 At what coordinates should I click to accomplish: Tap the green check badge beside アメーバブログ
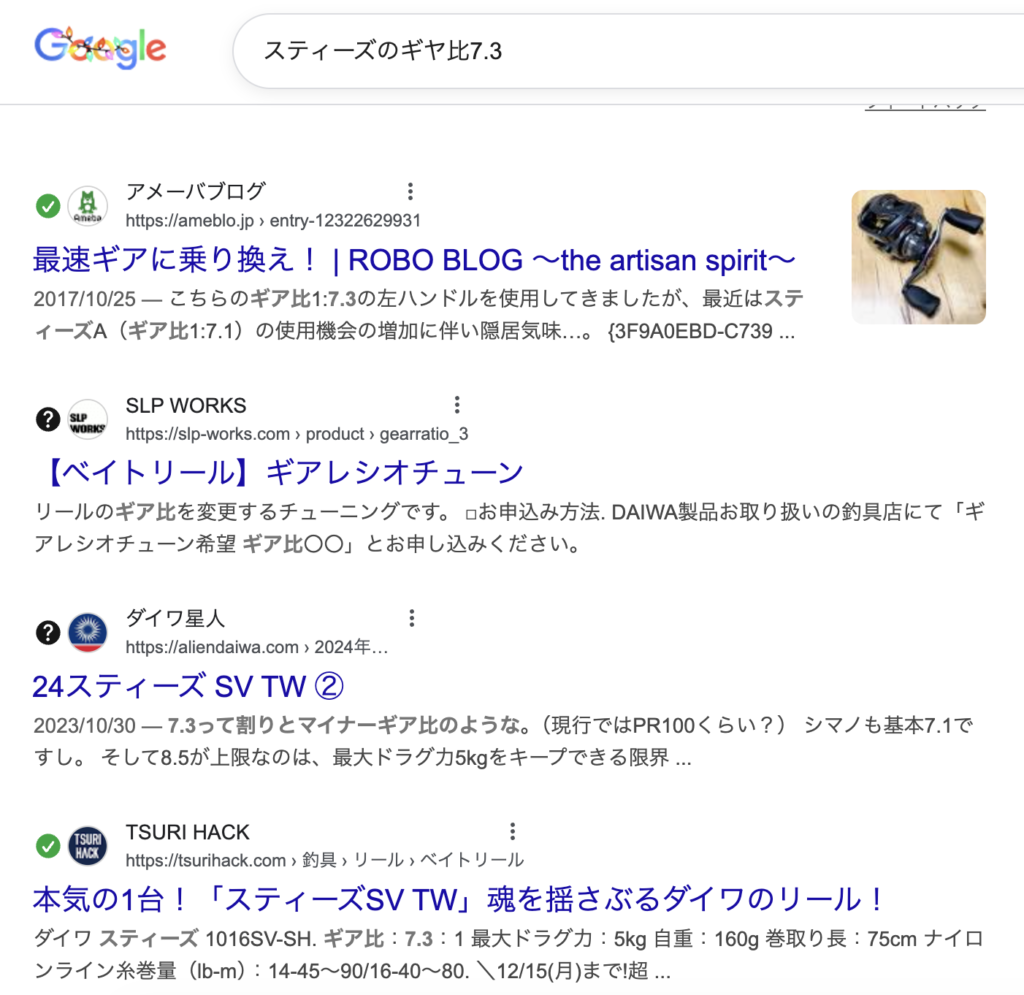click(x=47, y=206)
